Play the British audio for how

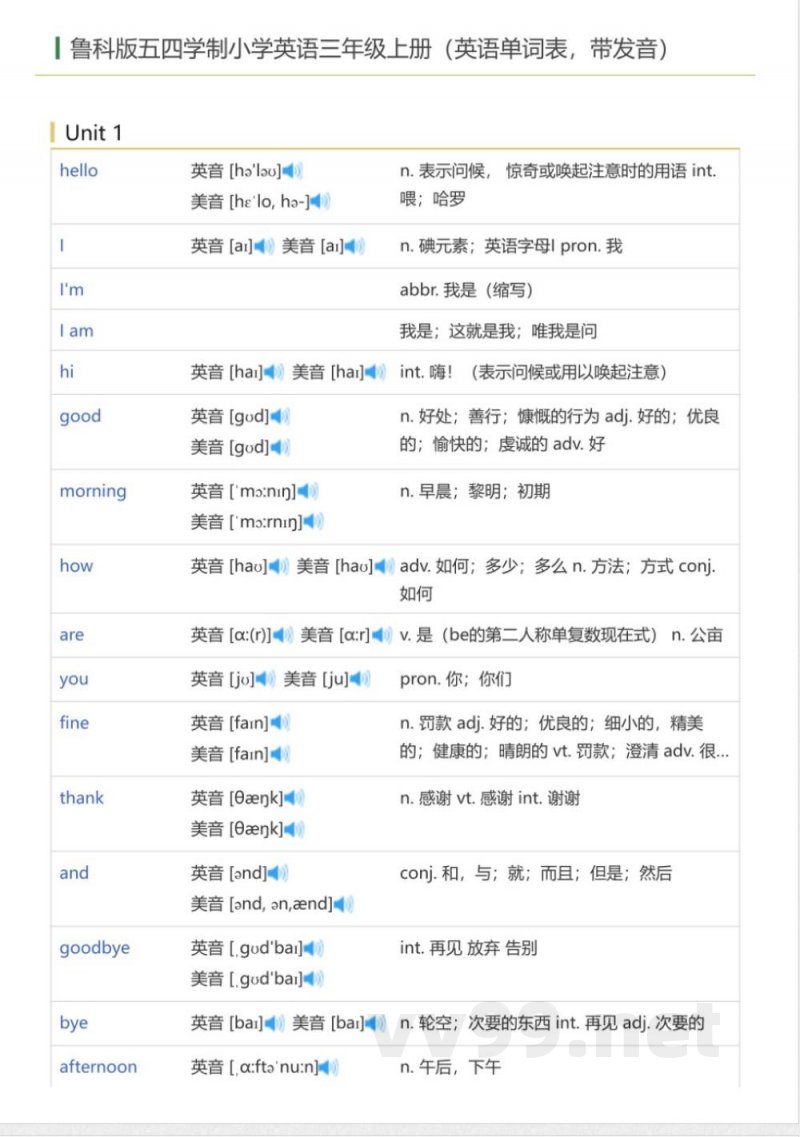coord(277,566)
